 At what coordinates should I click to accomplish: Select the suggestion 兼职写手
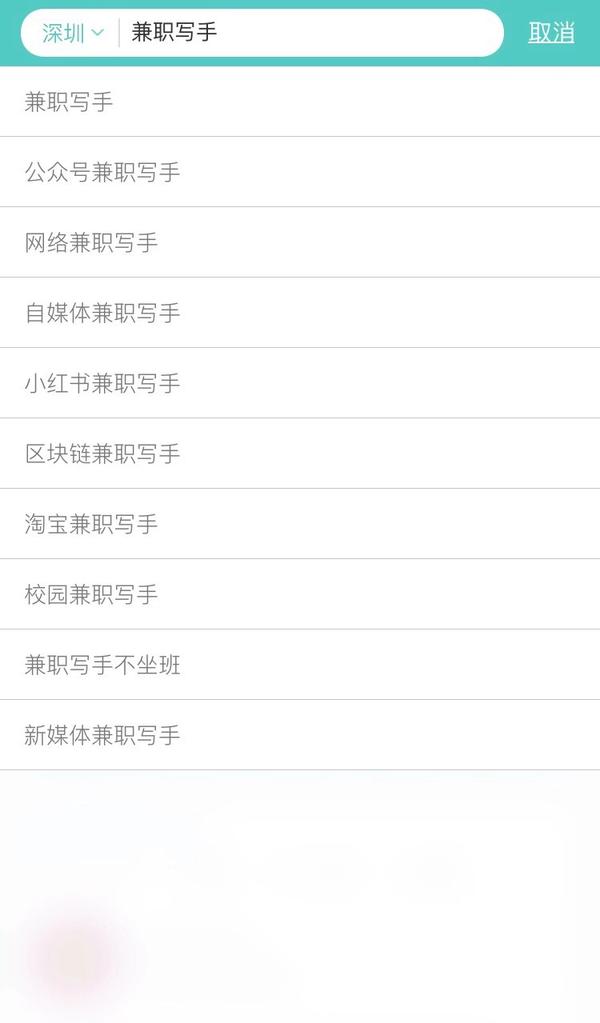click(69, 102)
